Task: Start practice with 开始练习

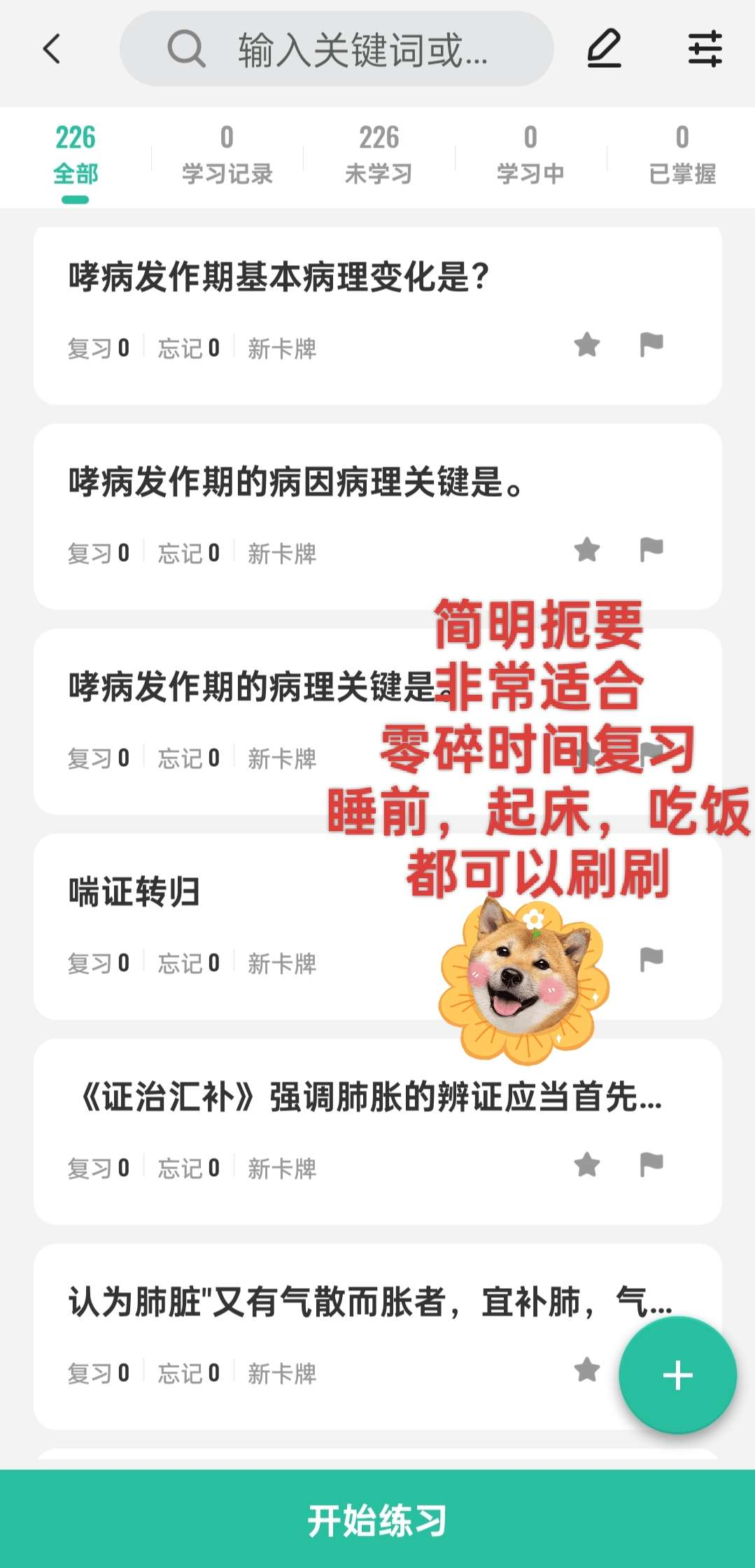Action: coord(377,1520)
